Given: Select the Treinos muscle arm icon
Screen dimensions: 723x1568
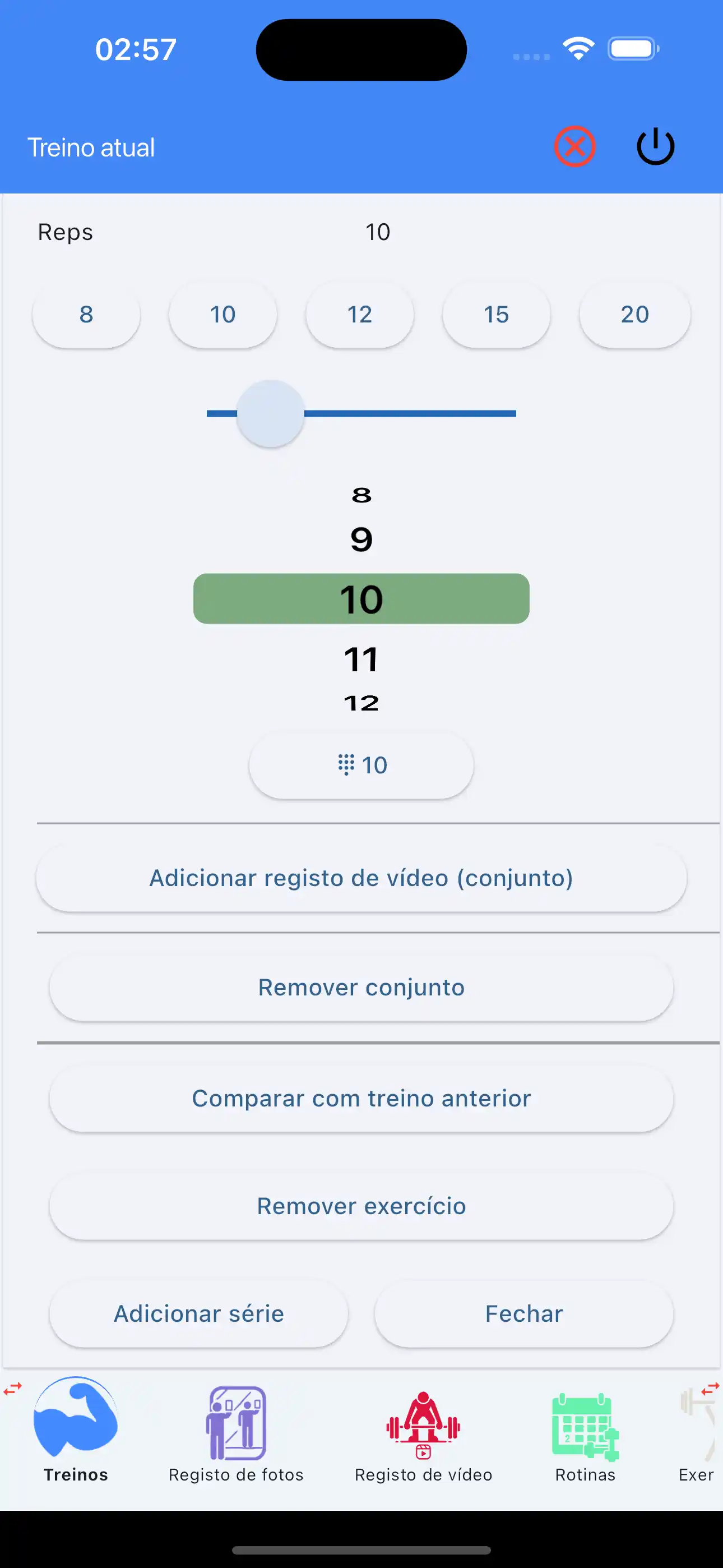Looking at the screenshot, I should (74, 1423).
